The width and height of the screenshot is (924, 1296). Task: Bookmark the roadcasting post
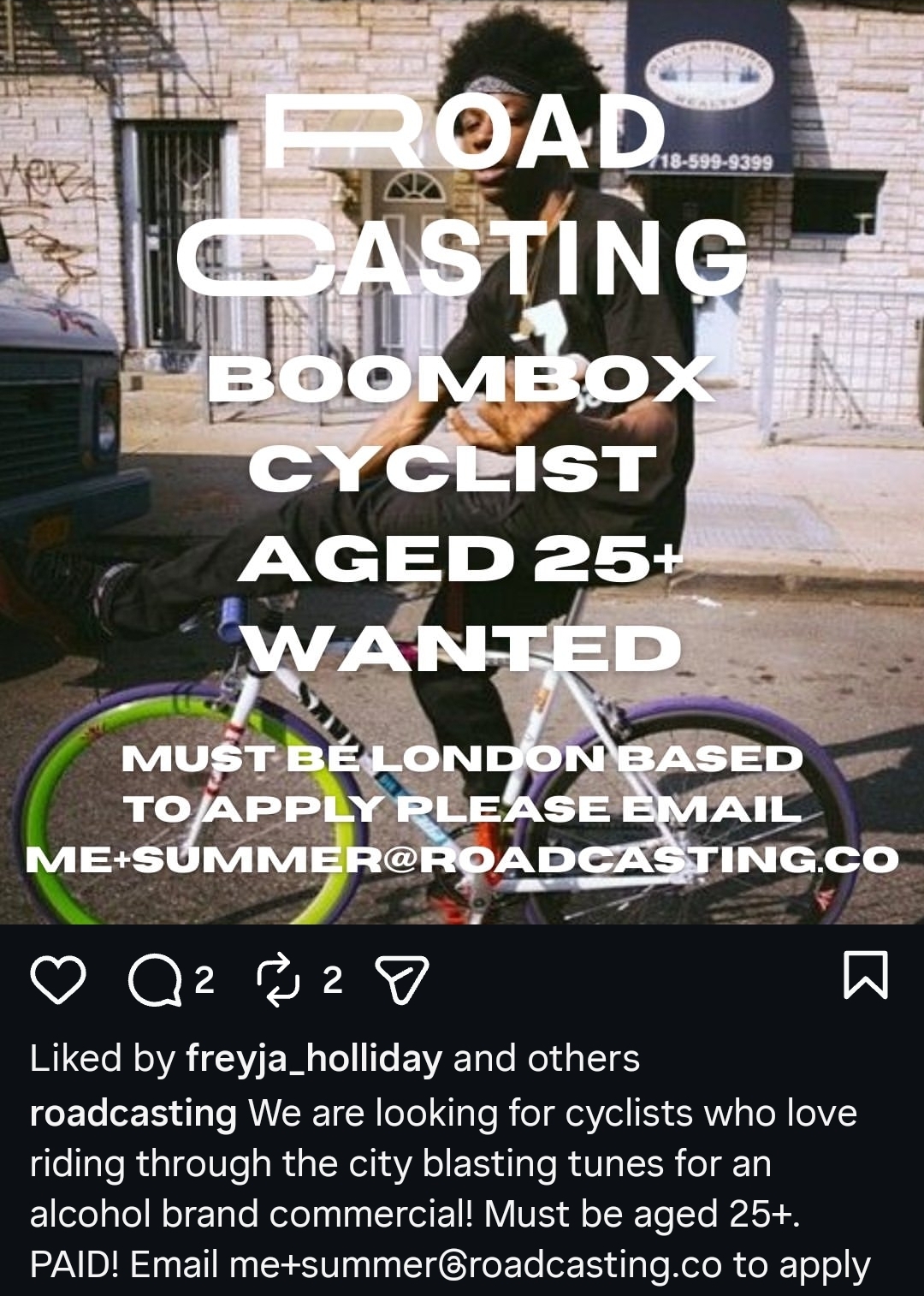pos(866,975)
